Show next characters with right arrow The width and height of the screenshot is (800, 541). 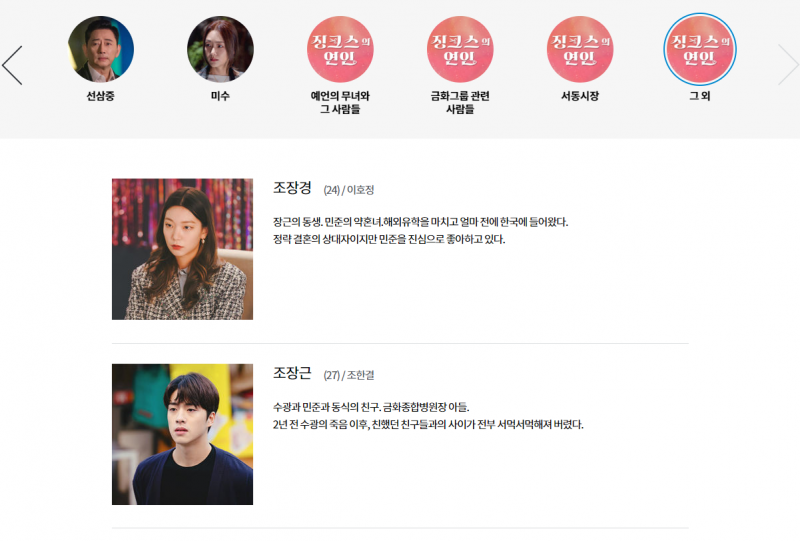tap(788, 65)
